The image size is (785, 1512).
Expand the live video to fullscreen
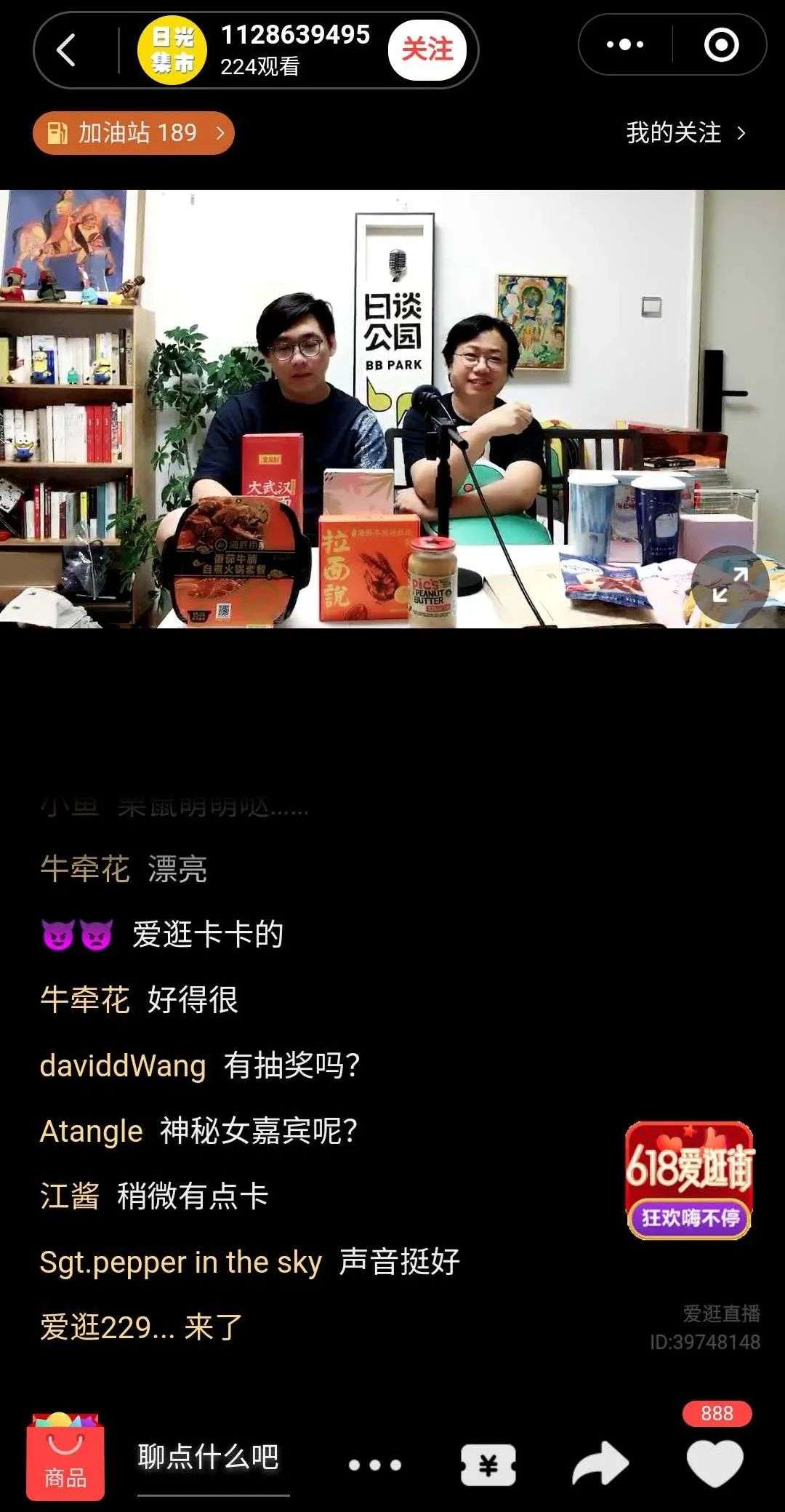click(x=730, y=585)
